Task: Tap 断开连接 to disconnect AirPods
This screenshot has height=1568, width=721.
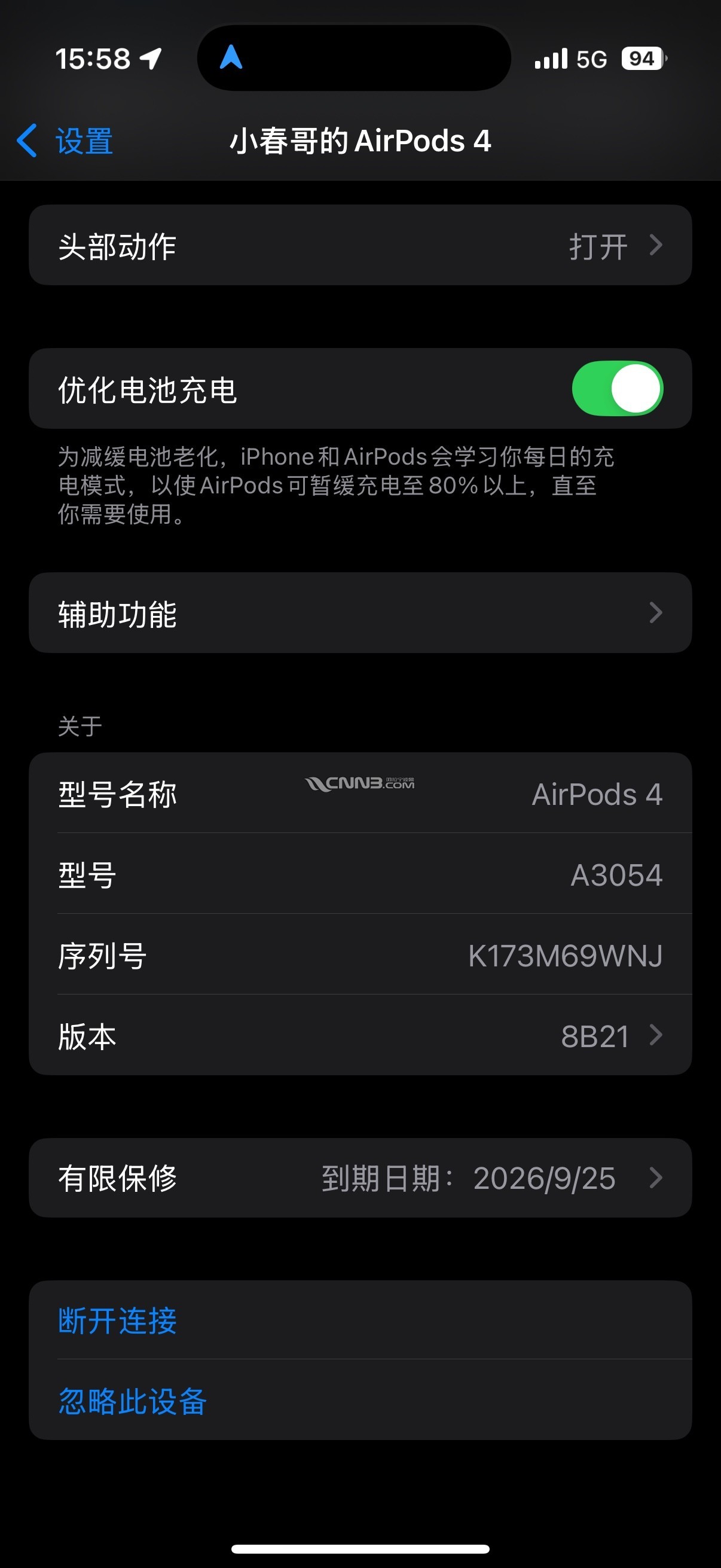Action: [118, 1320]
